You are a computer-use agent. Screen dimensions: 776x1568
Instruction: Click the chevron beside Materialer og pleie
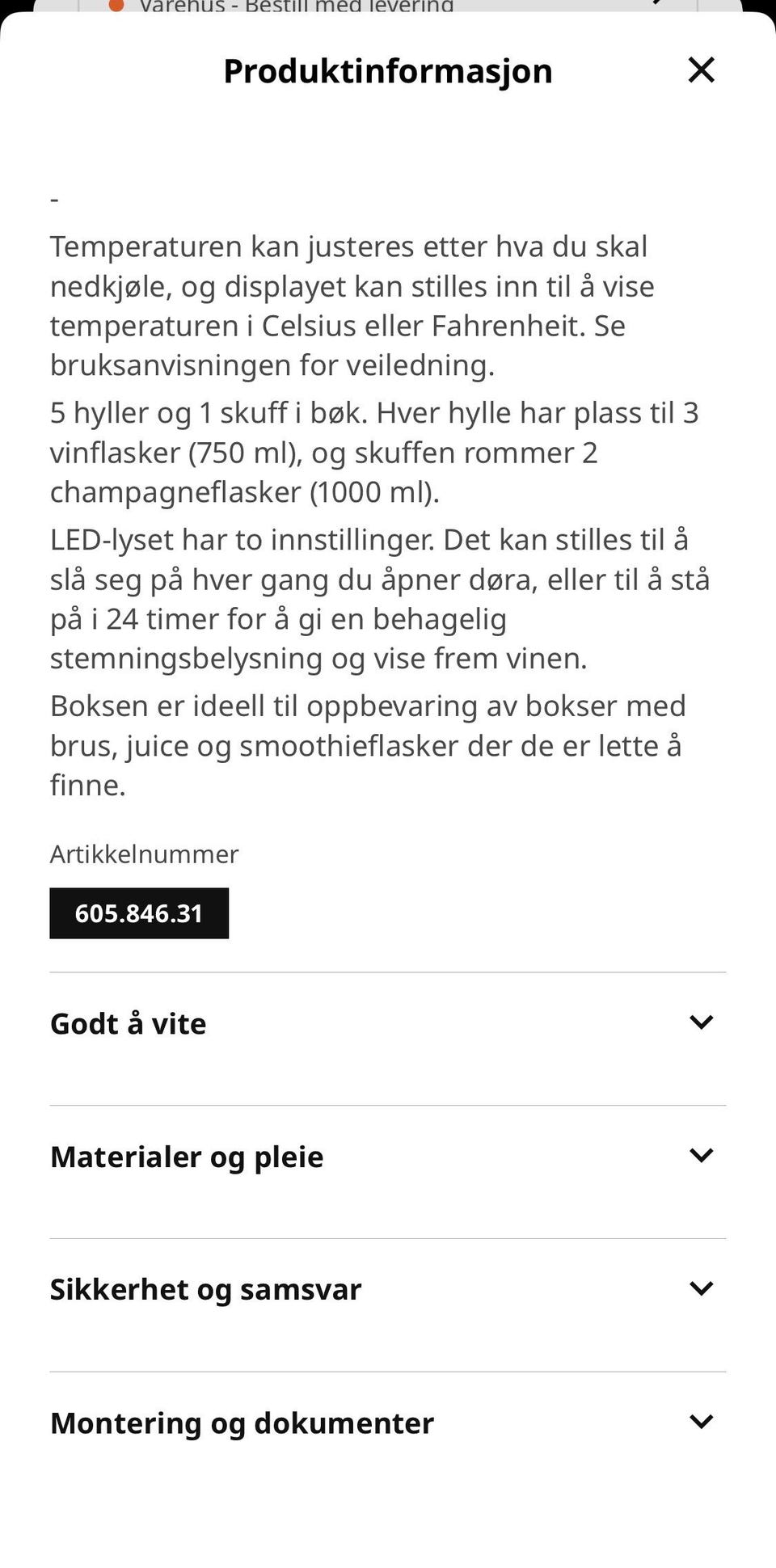[702, 1156]
